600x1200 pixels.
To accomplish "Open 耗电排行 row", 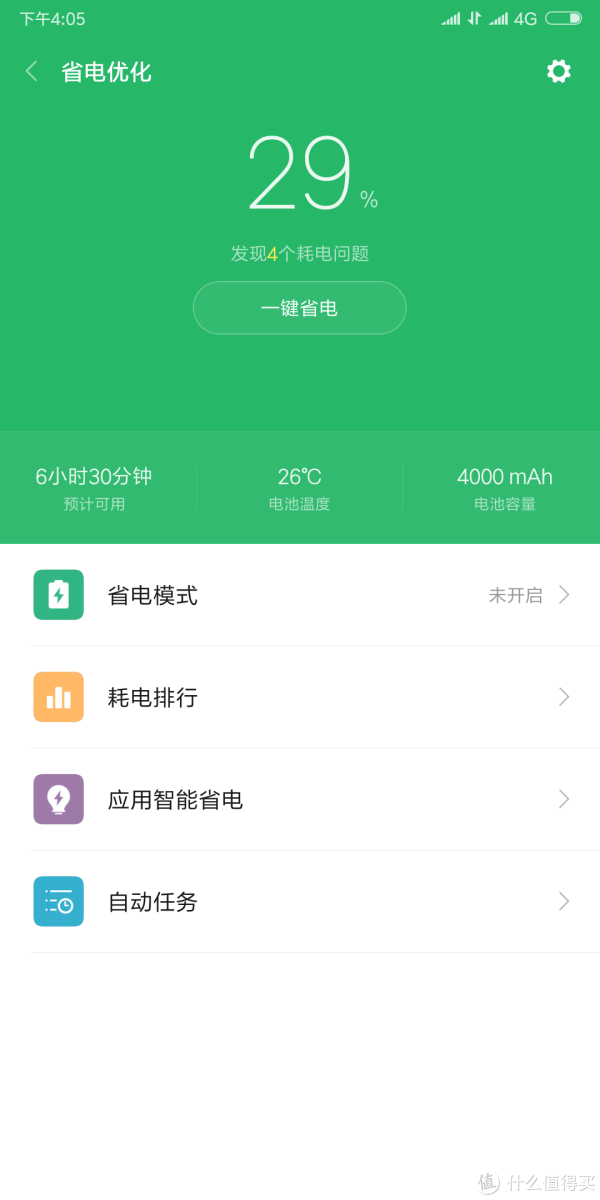I will (300, 697).
